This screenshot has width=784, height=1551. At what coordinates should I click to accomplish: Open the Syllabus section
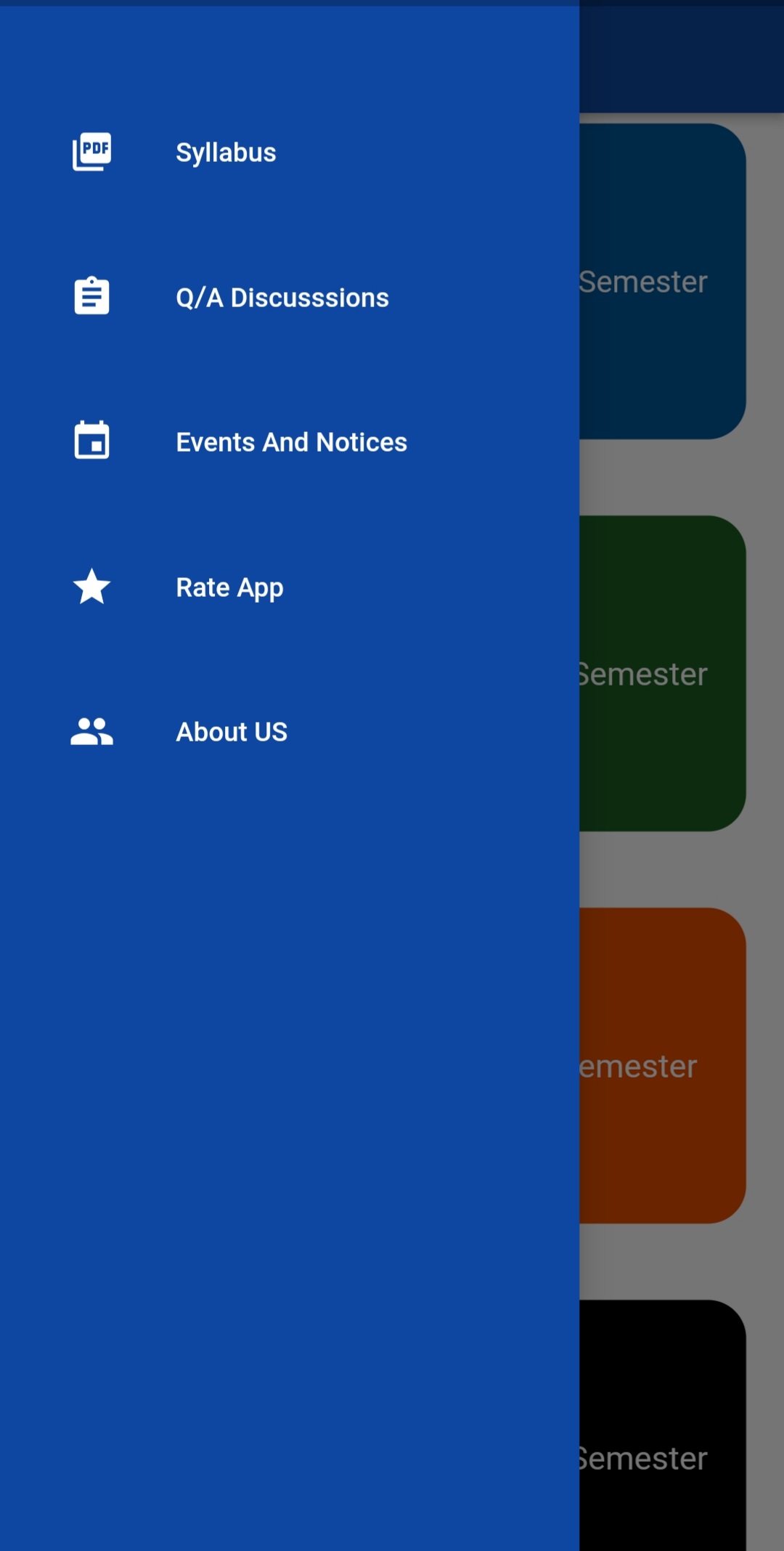226,152
